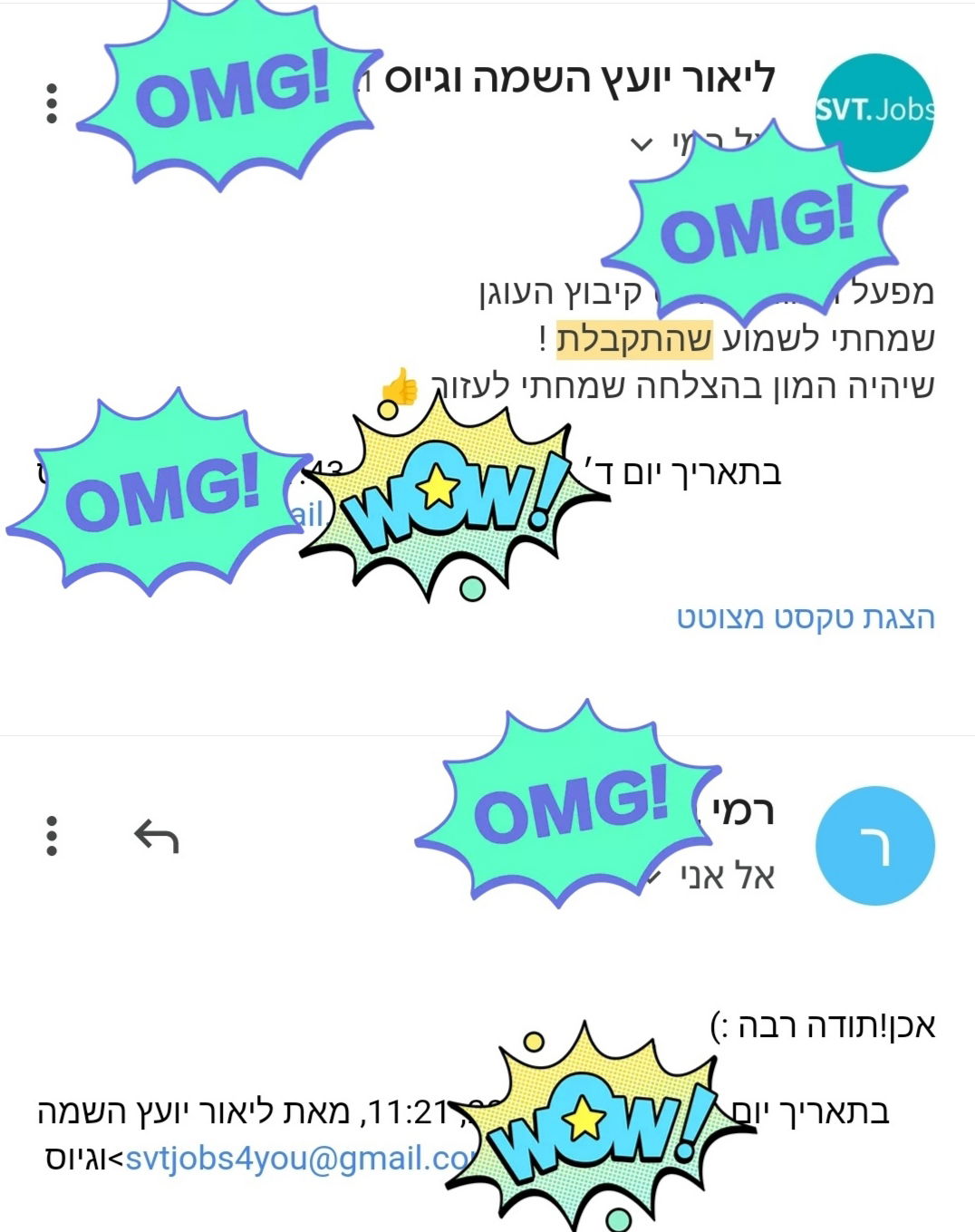Open the svtjobs4you@gmail.com email link
Screen dimensions: 975x1232
tap(299, 1159)
